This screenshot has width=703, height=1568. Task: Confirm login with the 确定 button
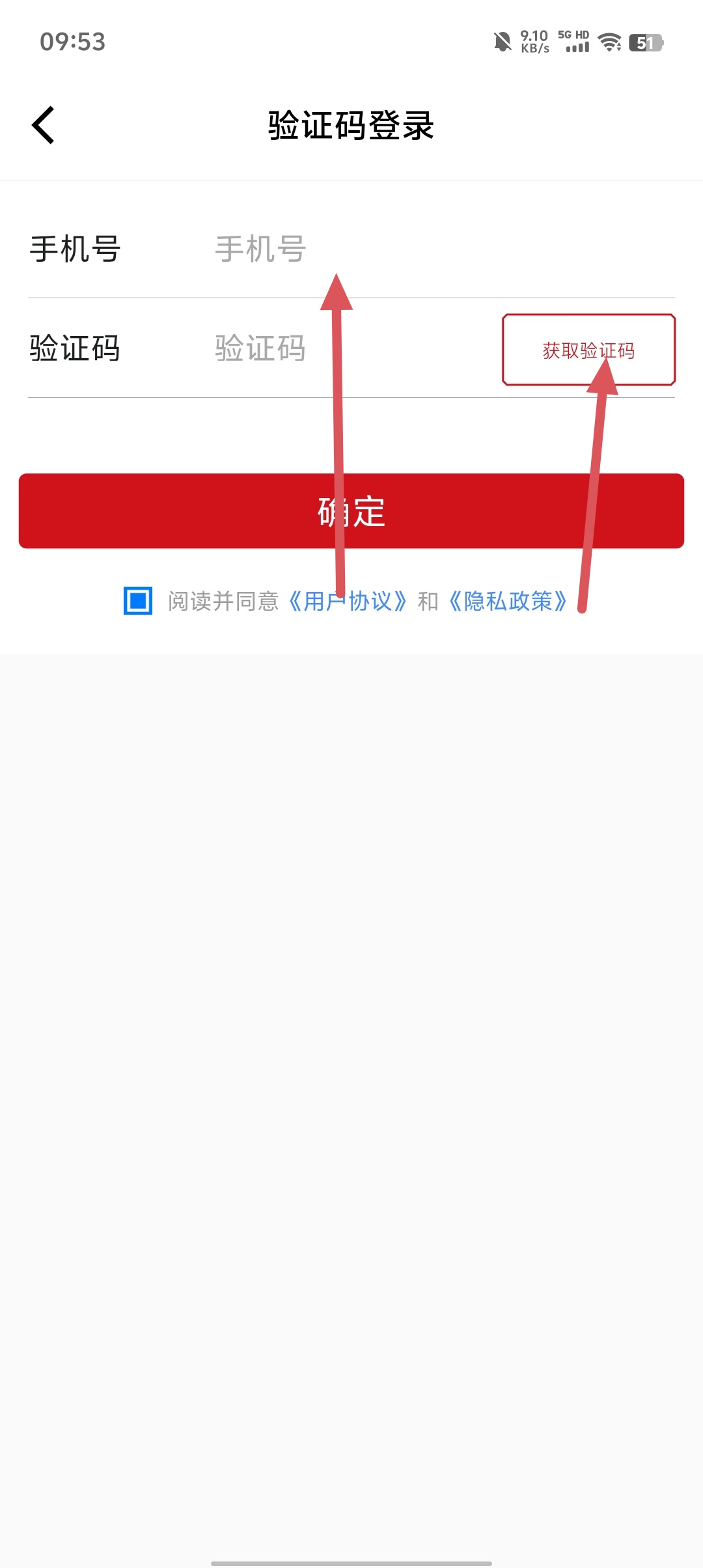(x=351, y=511)
